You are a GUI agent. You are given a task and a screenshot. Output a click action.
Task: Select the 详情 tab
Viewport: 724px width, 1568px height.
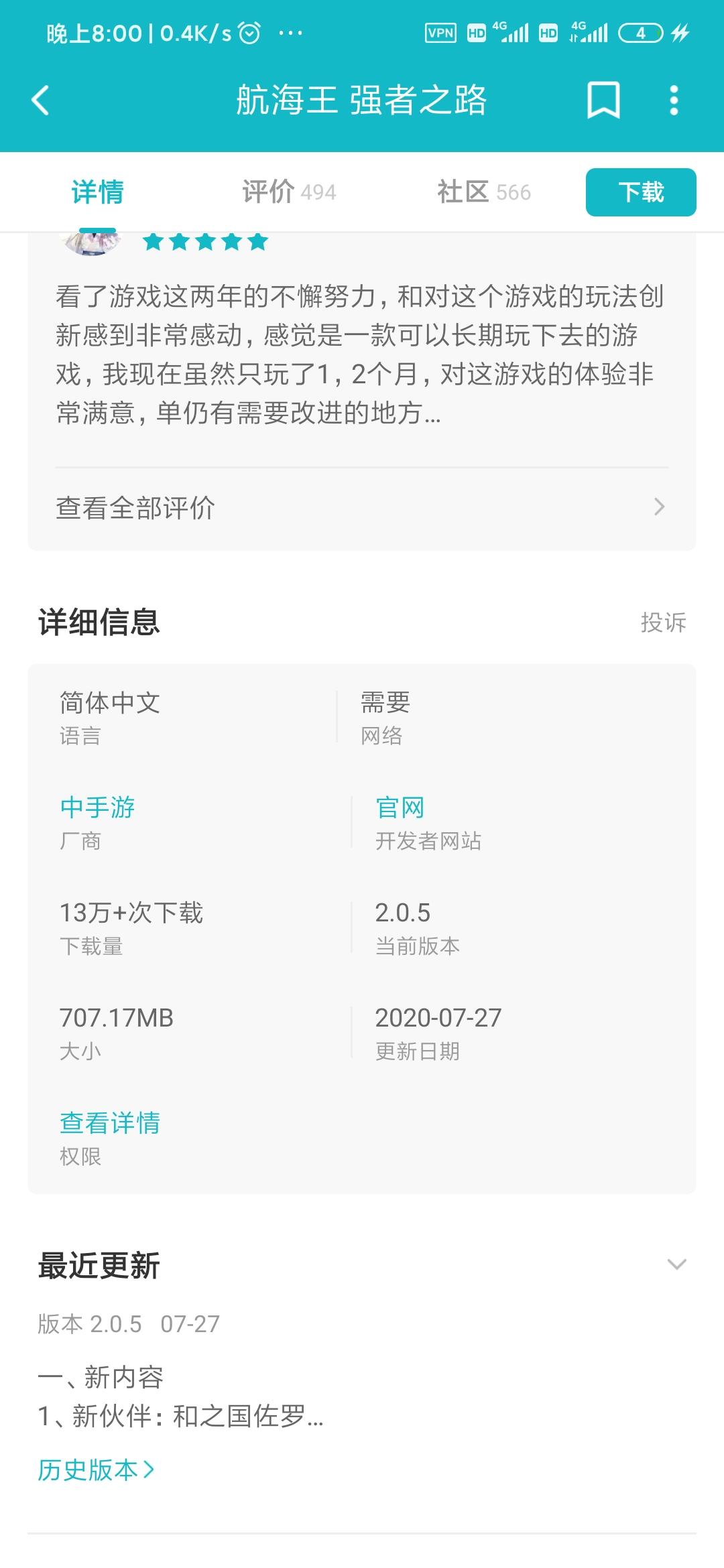point(98,192)
